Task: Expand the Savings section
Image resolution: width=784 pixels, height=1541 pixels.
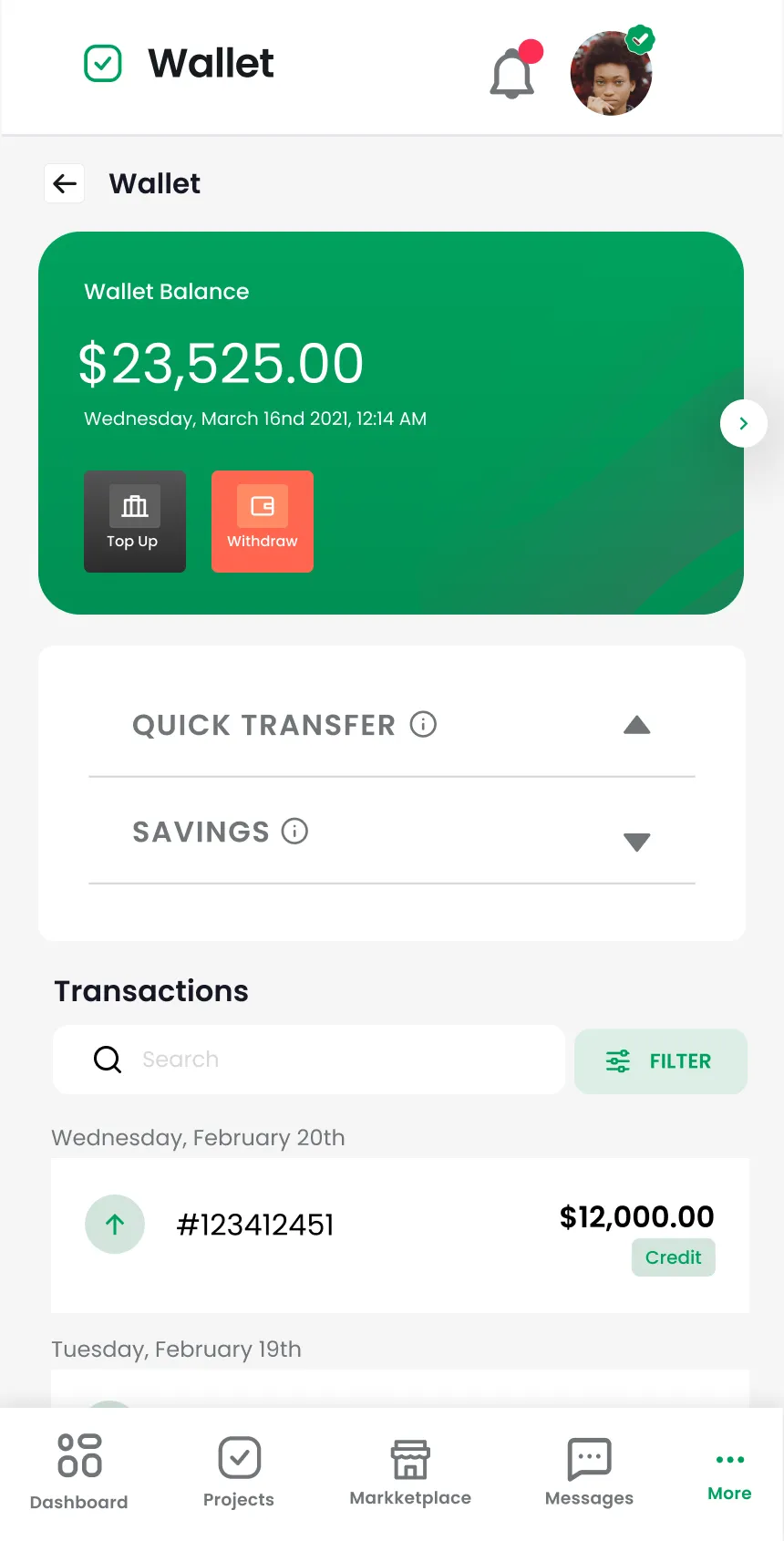Action: tap(636, 841)
